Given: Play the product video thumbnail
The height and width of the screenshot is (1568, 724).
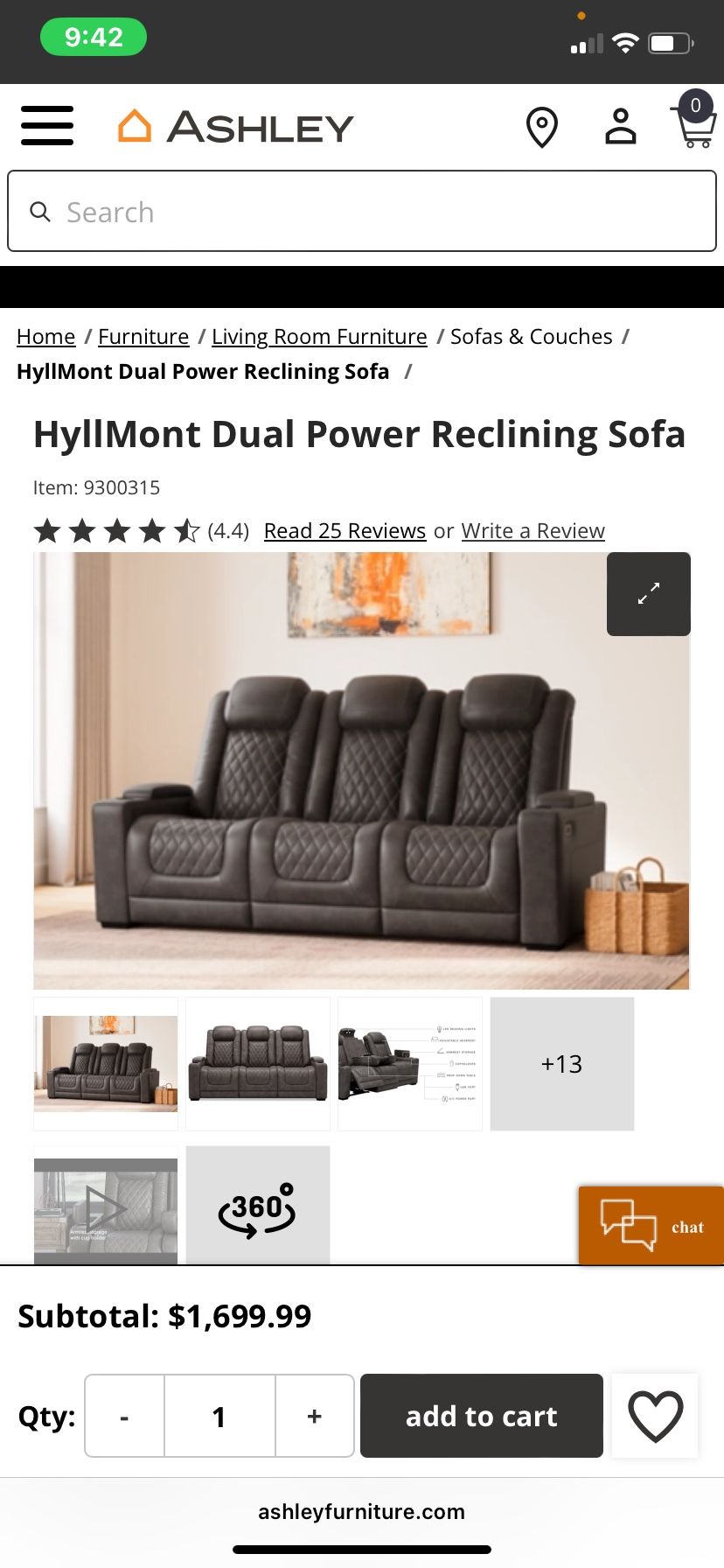Looking at the screenshot, I should click(x=106, y=1207).
